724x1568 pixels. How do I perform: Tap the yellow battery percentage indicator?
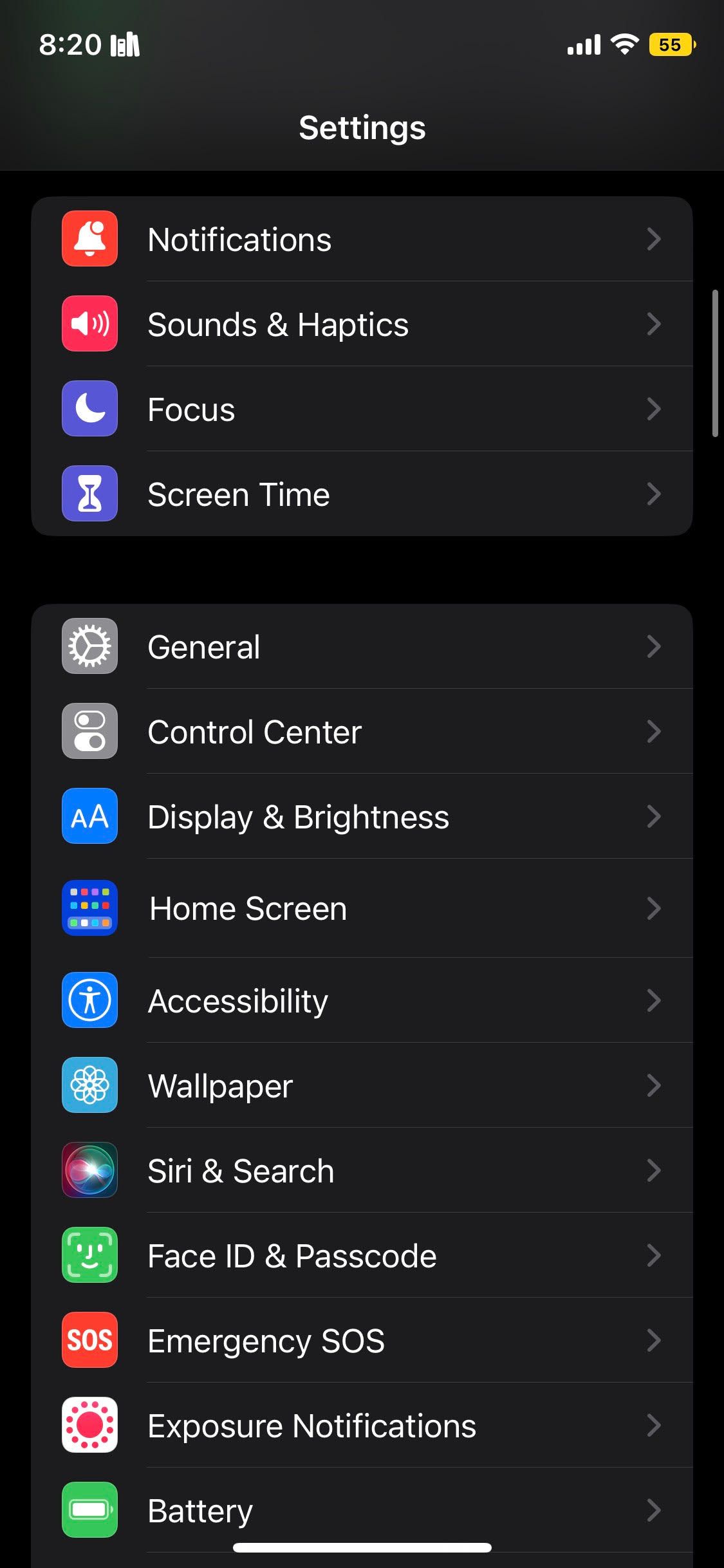click(x=670, y=44)
